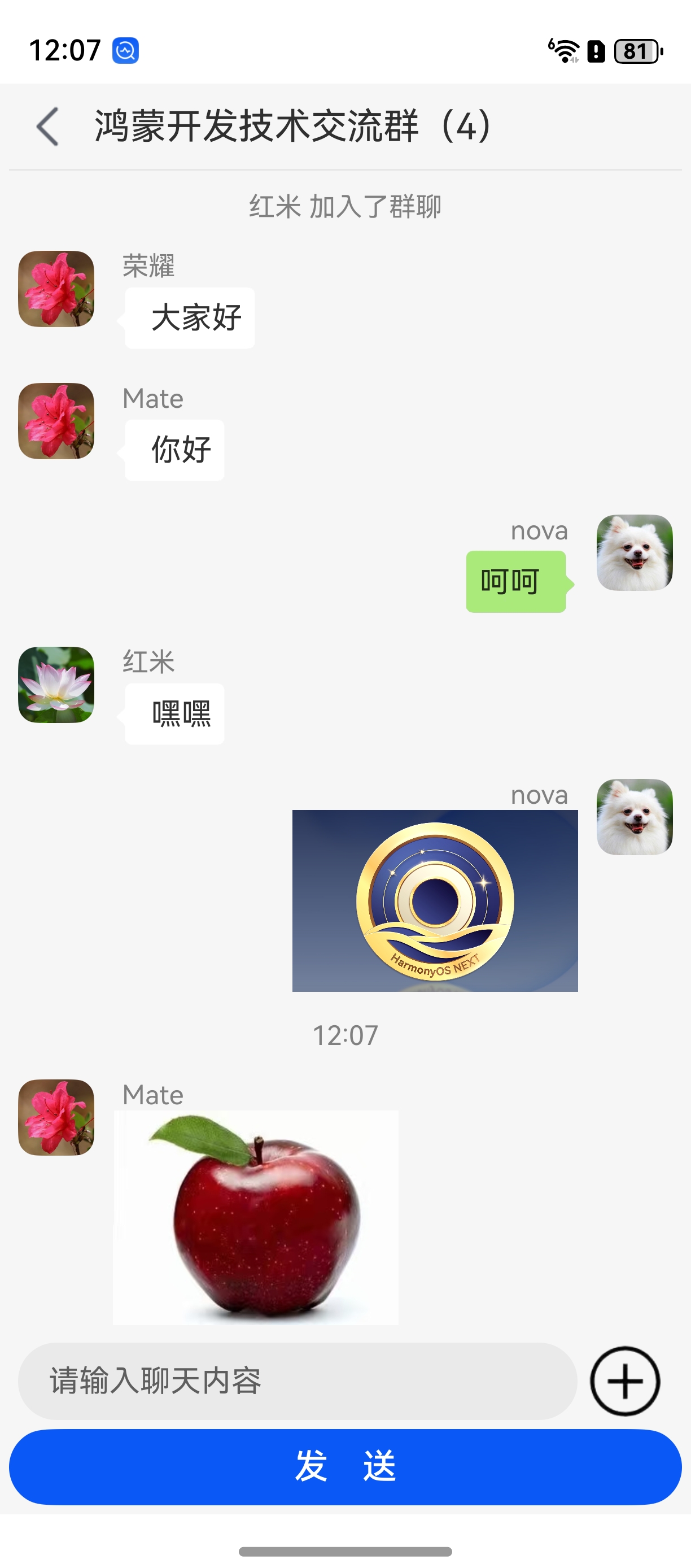
Task: Tap 红米's lotus flower avatar
Action: 56,684
